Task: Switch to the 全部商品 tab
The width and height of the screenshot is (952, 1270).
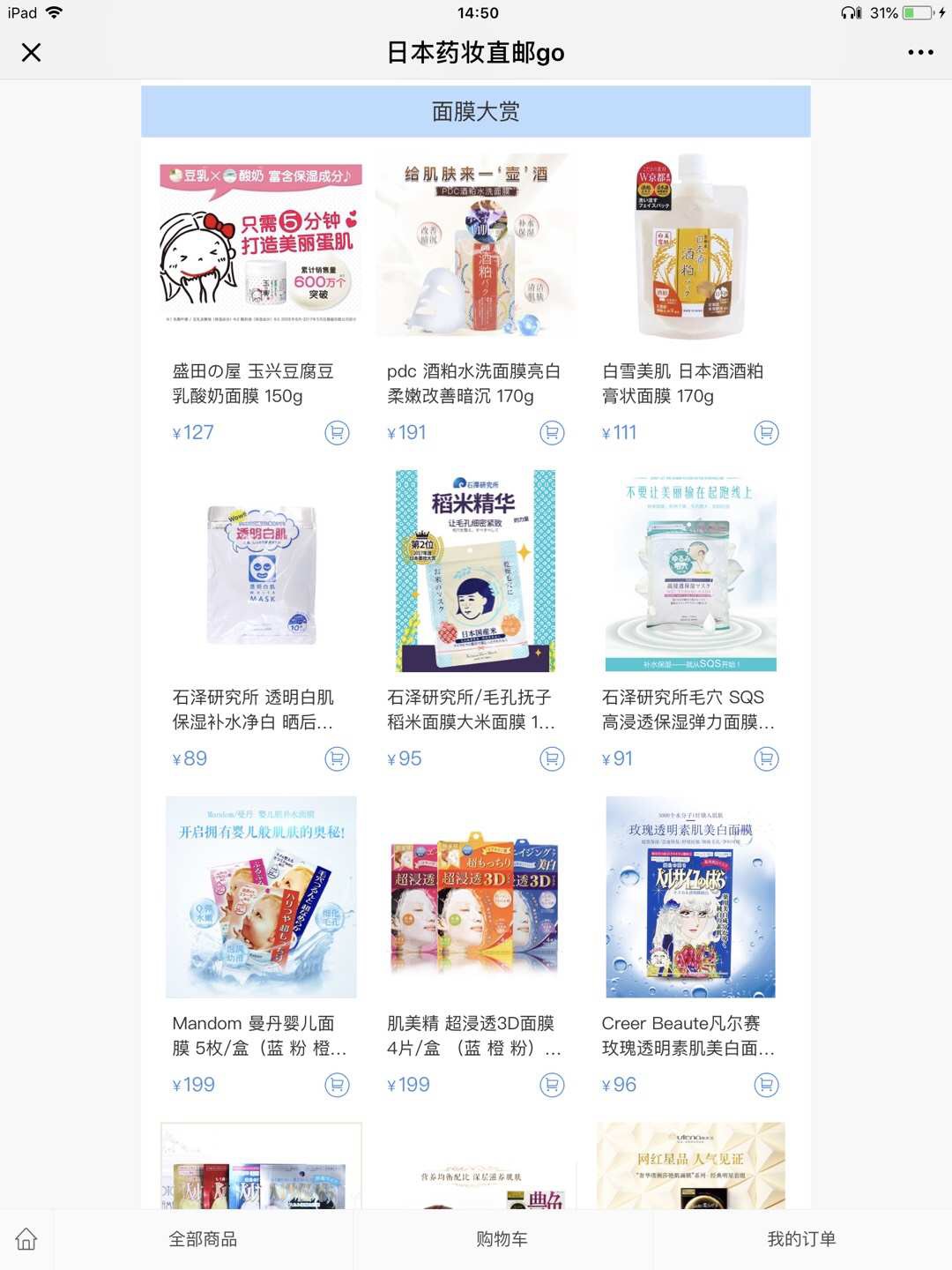Action: point(203,1239)
